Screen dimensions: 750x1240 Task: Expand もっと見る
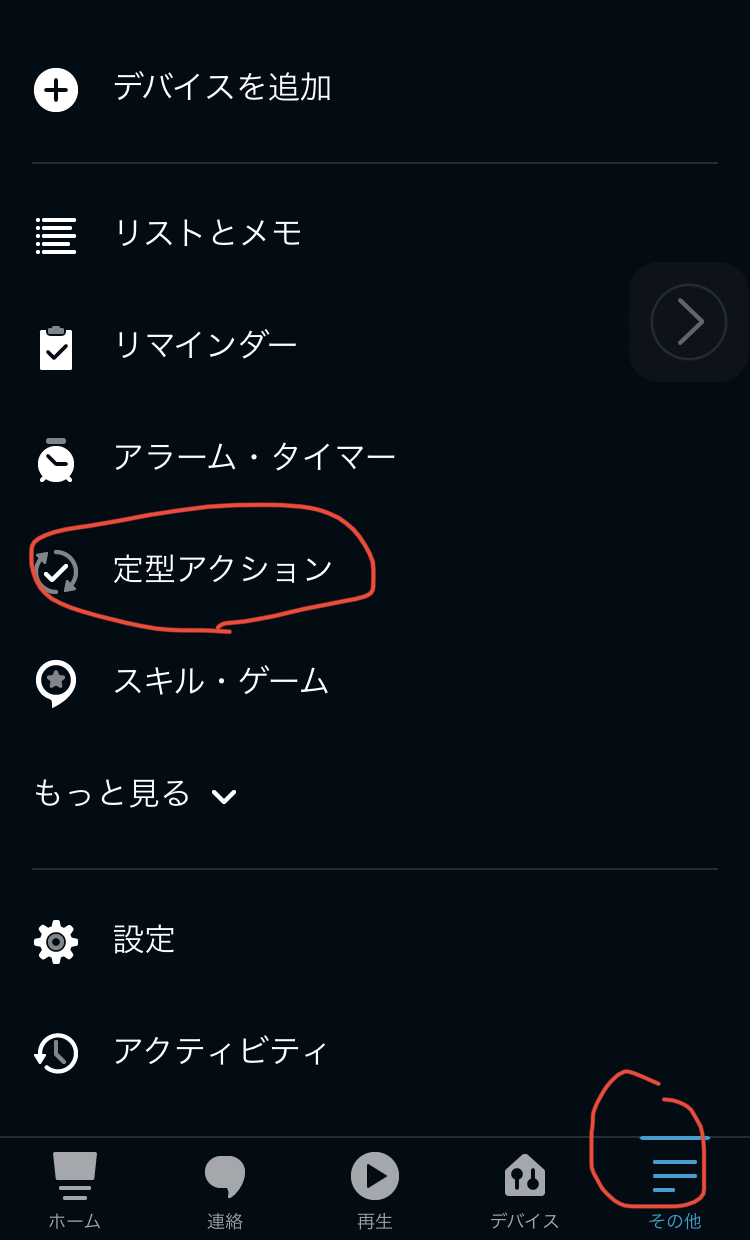134,794
